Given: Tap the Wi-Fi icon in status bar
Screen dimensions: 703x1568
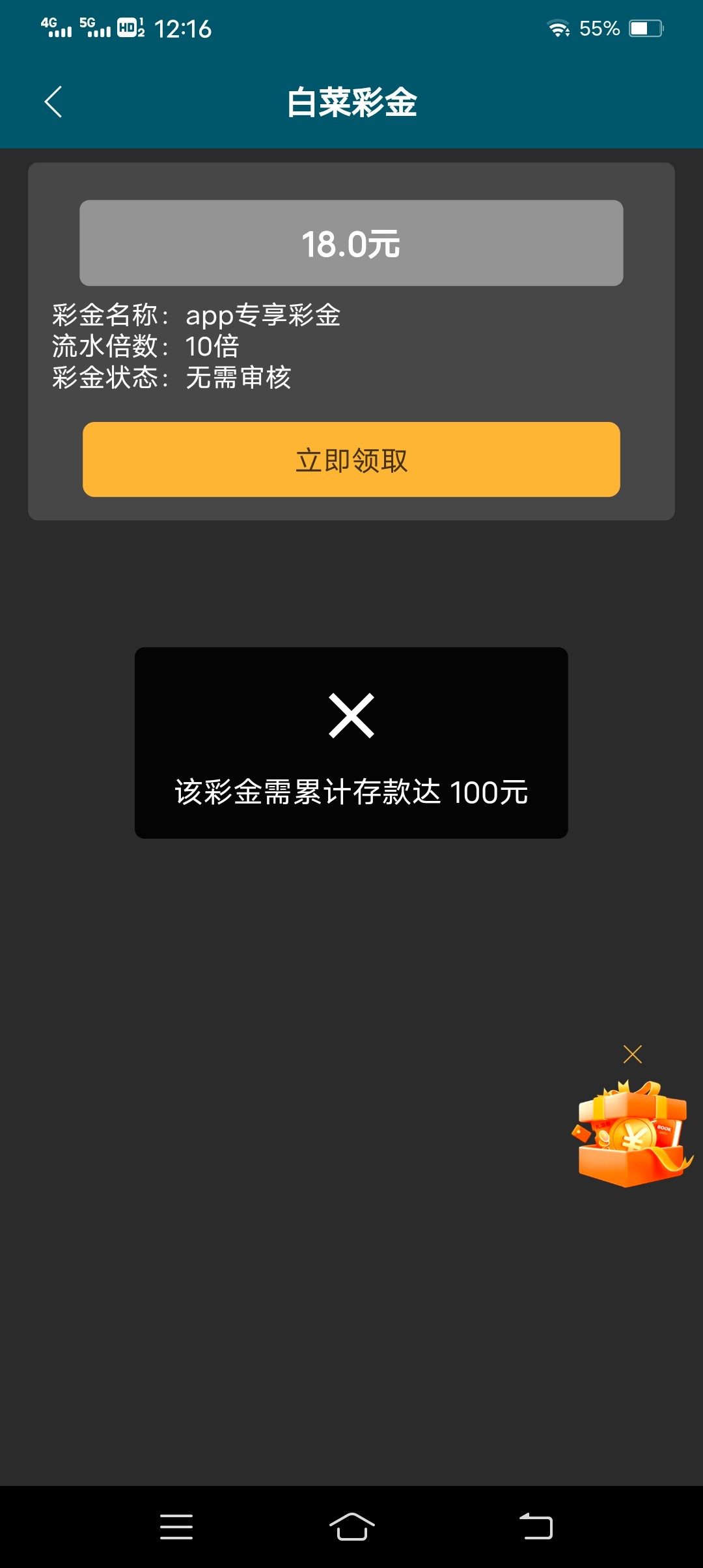Looking at the screenshot, I should [x=557, y=28].
